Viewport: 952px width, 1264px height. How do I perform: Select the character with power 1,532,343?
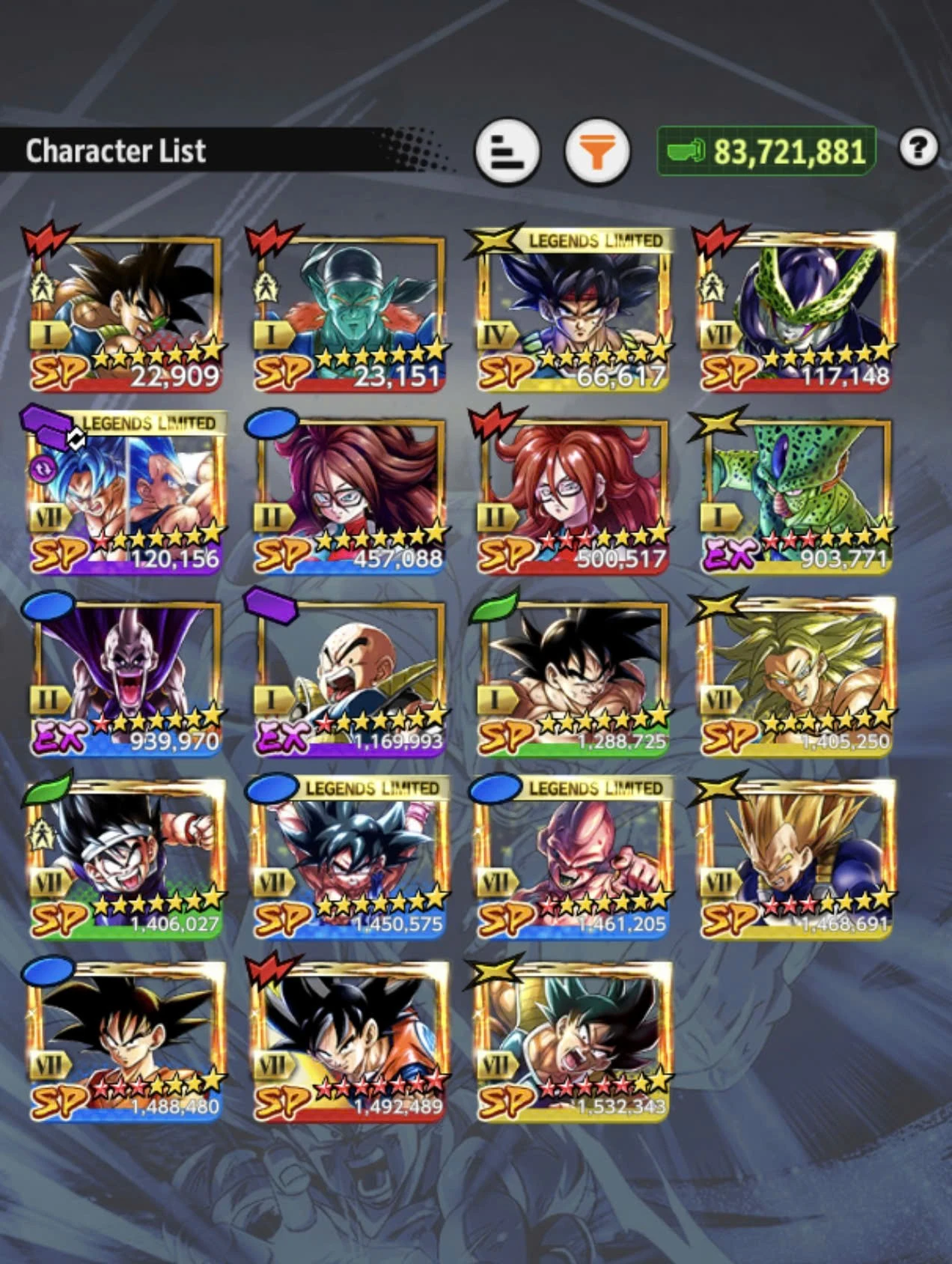pyautogui.click(x=573, y=1042)
